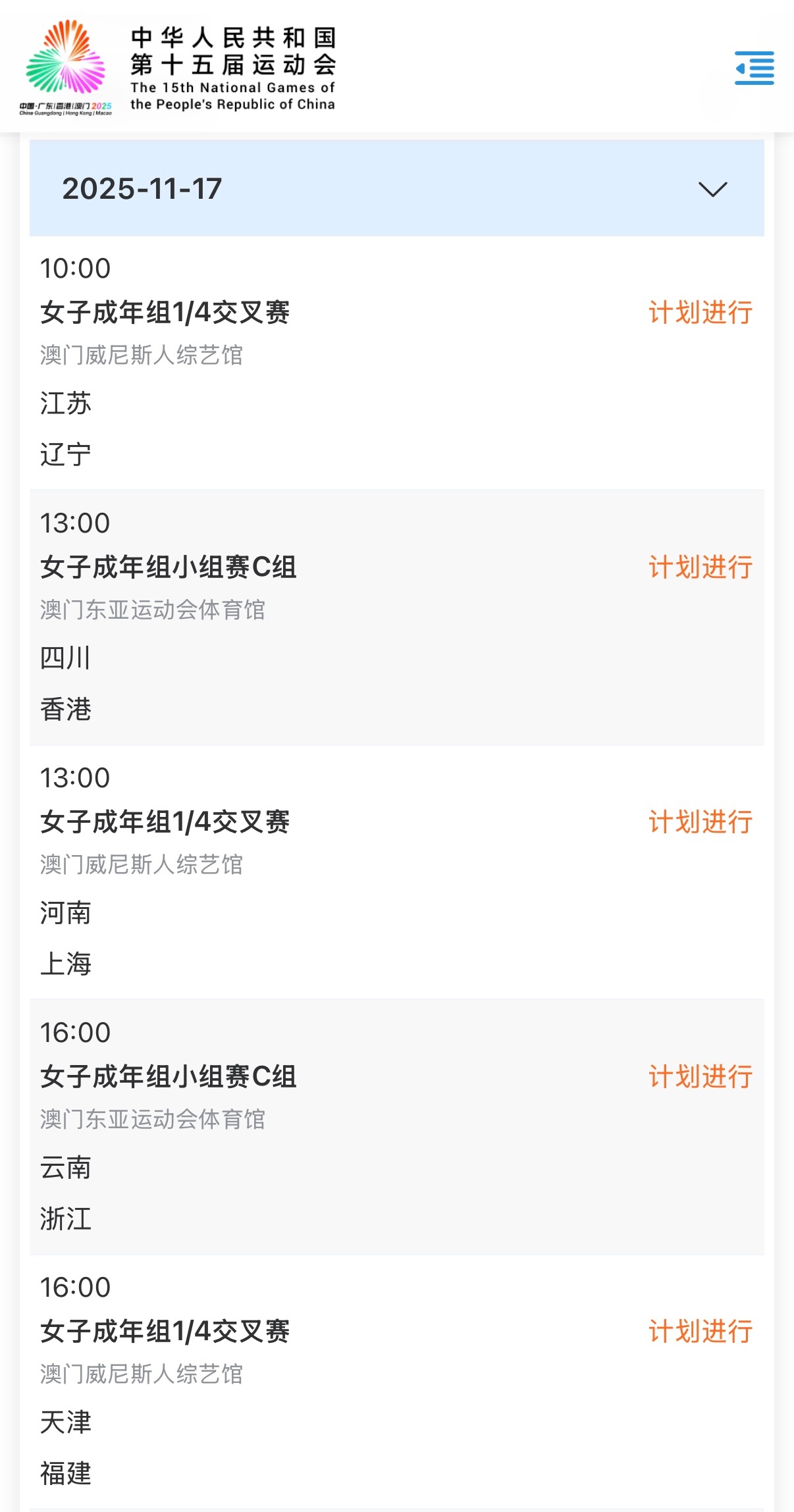Click 计划进行 status for the 10:00 match
Image resolution: width=794 pixels, height=1512 pixels.
(700, 314)
